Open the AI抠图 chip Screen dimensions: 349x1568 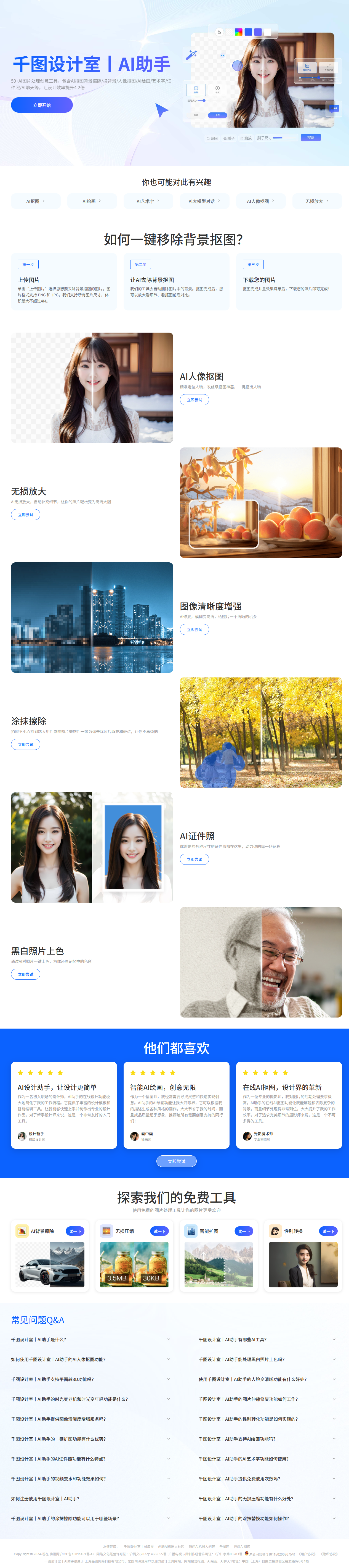pos(35,201)
